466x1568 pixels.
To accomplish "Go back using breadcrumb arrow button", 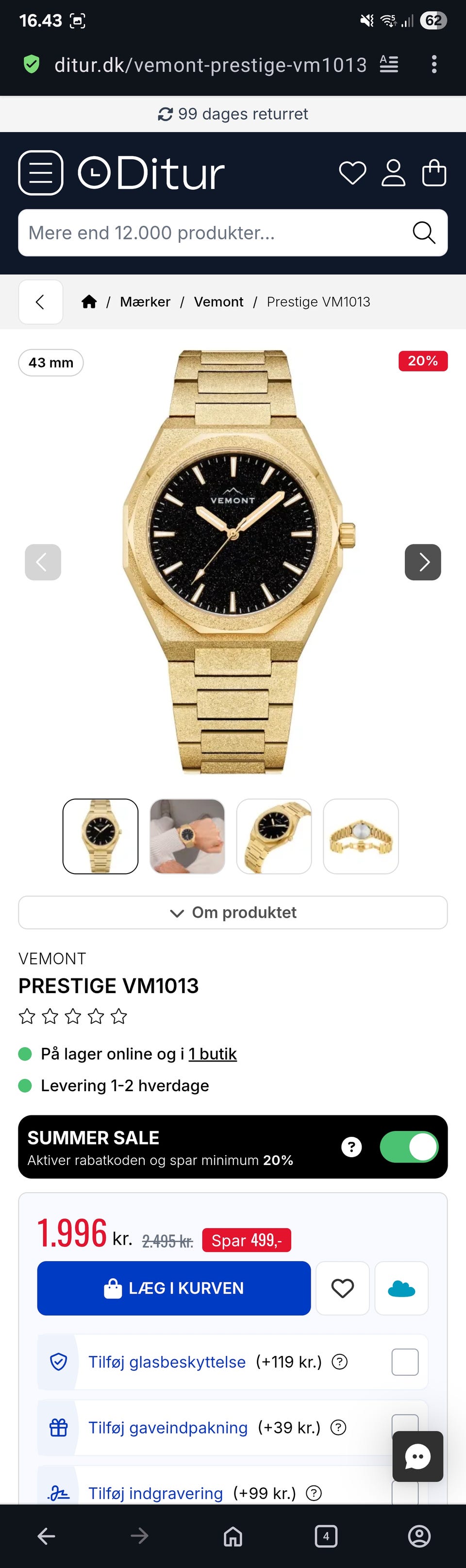I will tap(41, 302).
